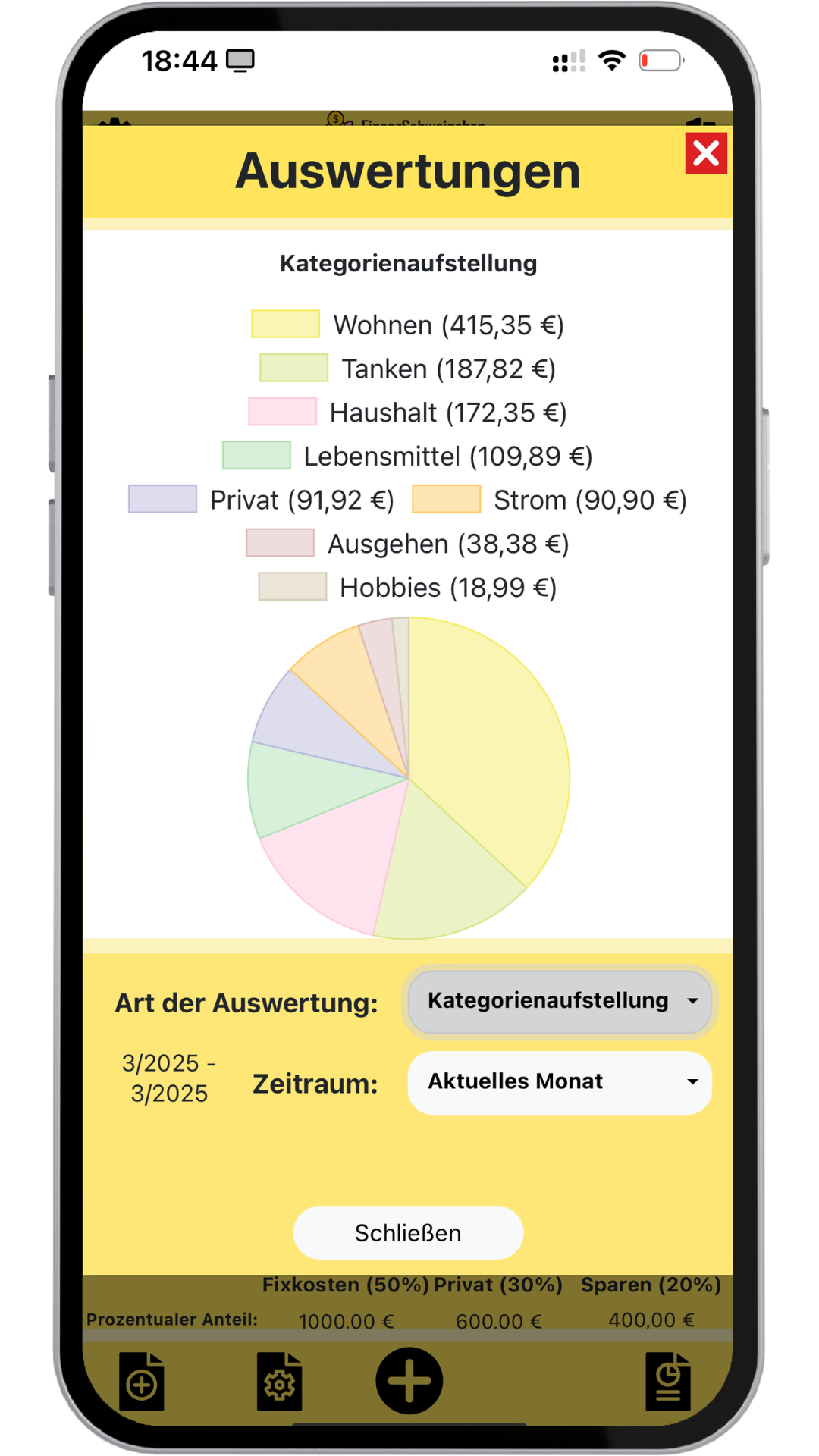Image resolution: width=819 pixels, height=1456 pixels.
Task: Close the Auswertungen dialog with the red X
Action: click(x=706, y=154)
